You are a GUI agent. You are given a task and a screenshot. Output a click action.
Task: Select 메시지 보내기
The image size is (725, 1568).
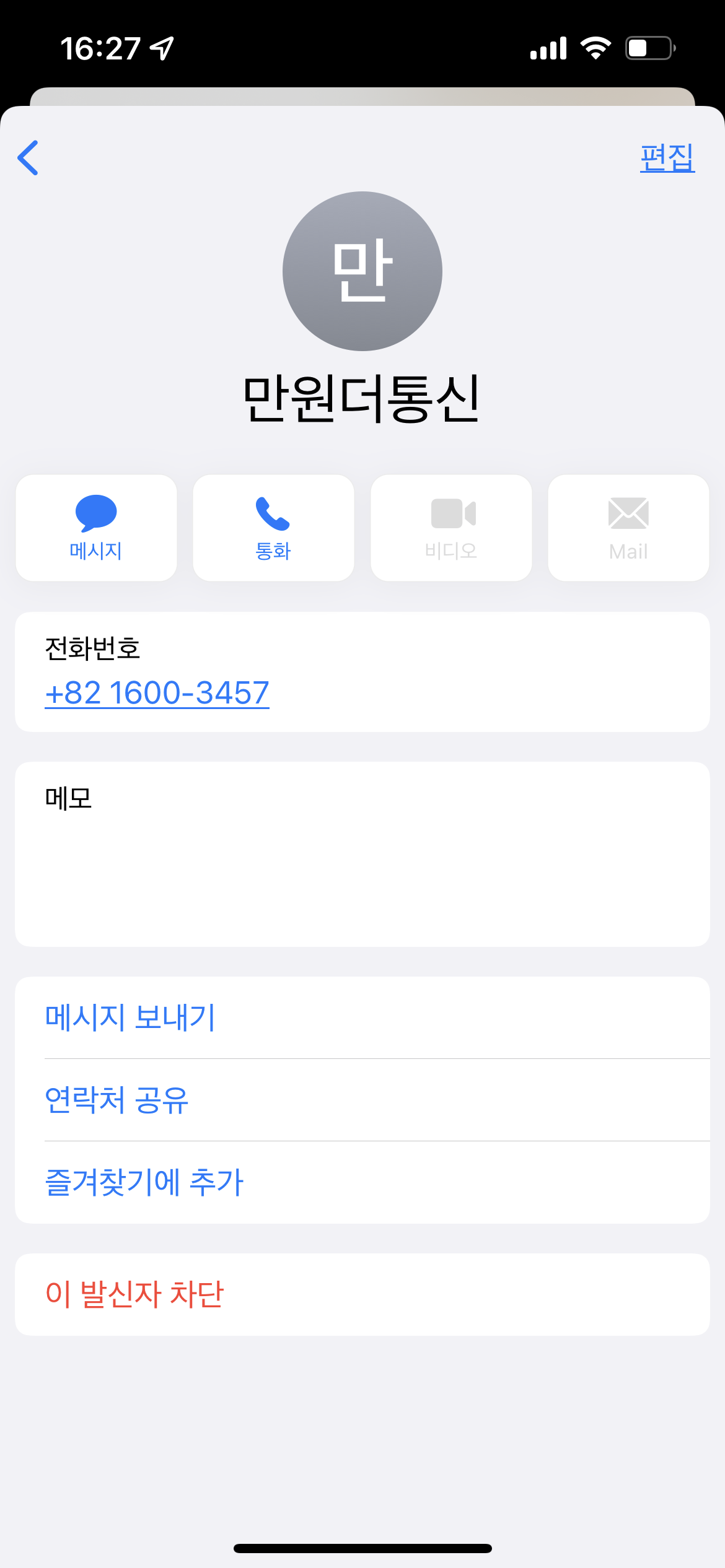[x=362, y=1017]
